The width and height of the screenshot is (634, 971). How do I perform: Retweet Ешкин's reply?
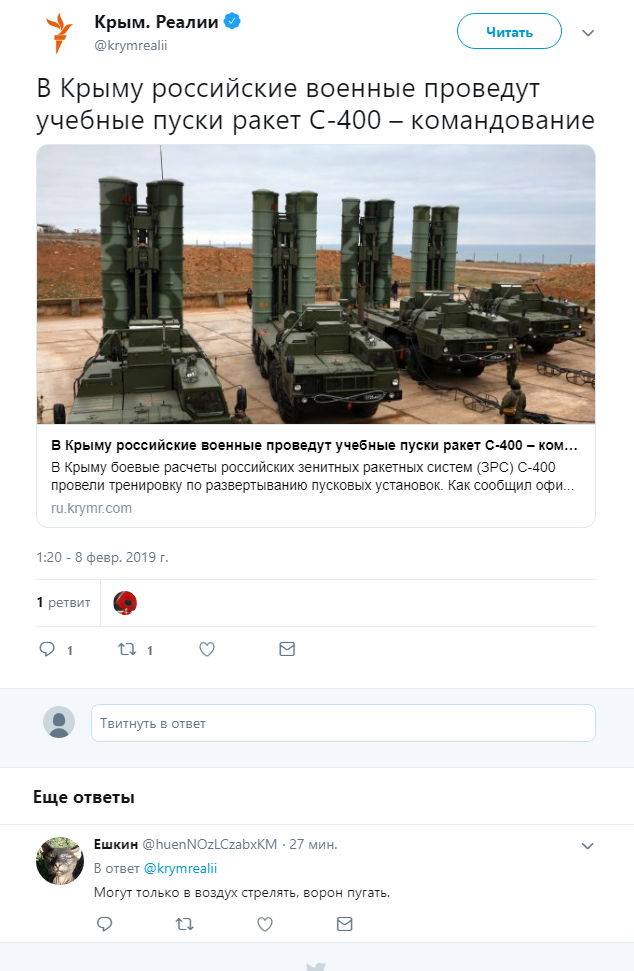pos(184,925)
